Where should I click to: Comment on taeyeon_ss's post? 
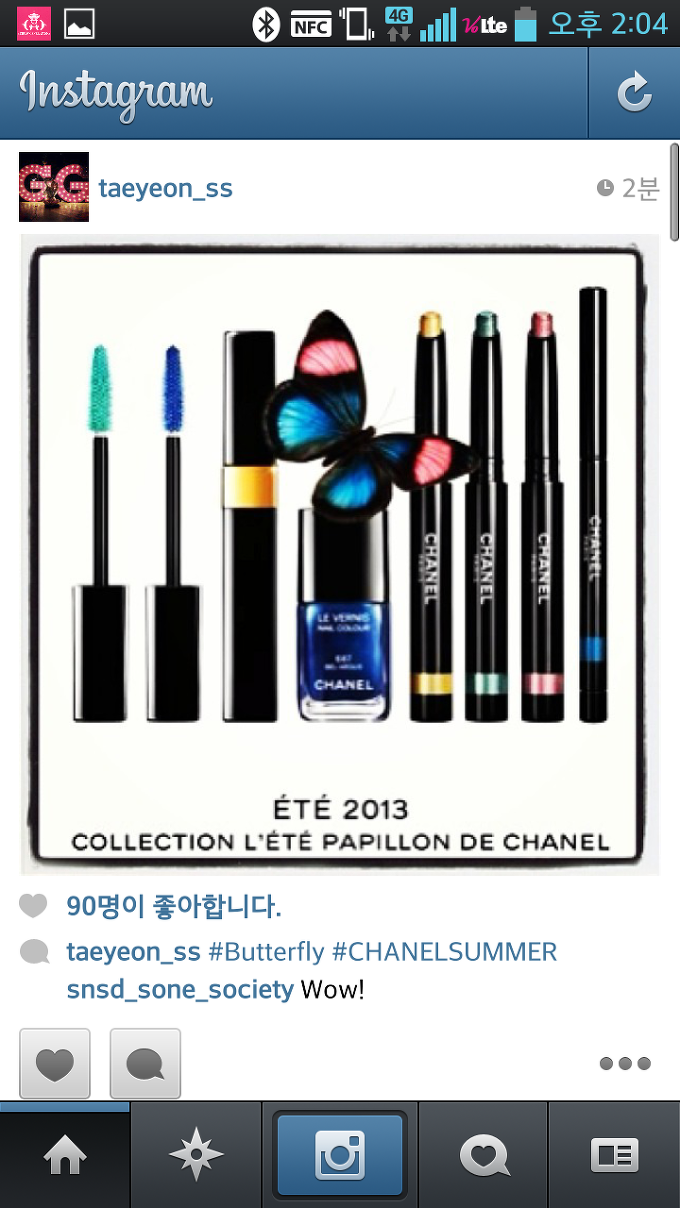145,1063
